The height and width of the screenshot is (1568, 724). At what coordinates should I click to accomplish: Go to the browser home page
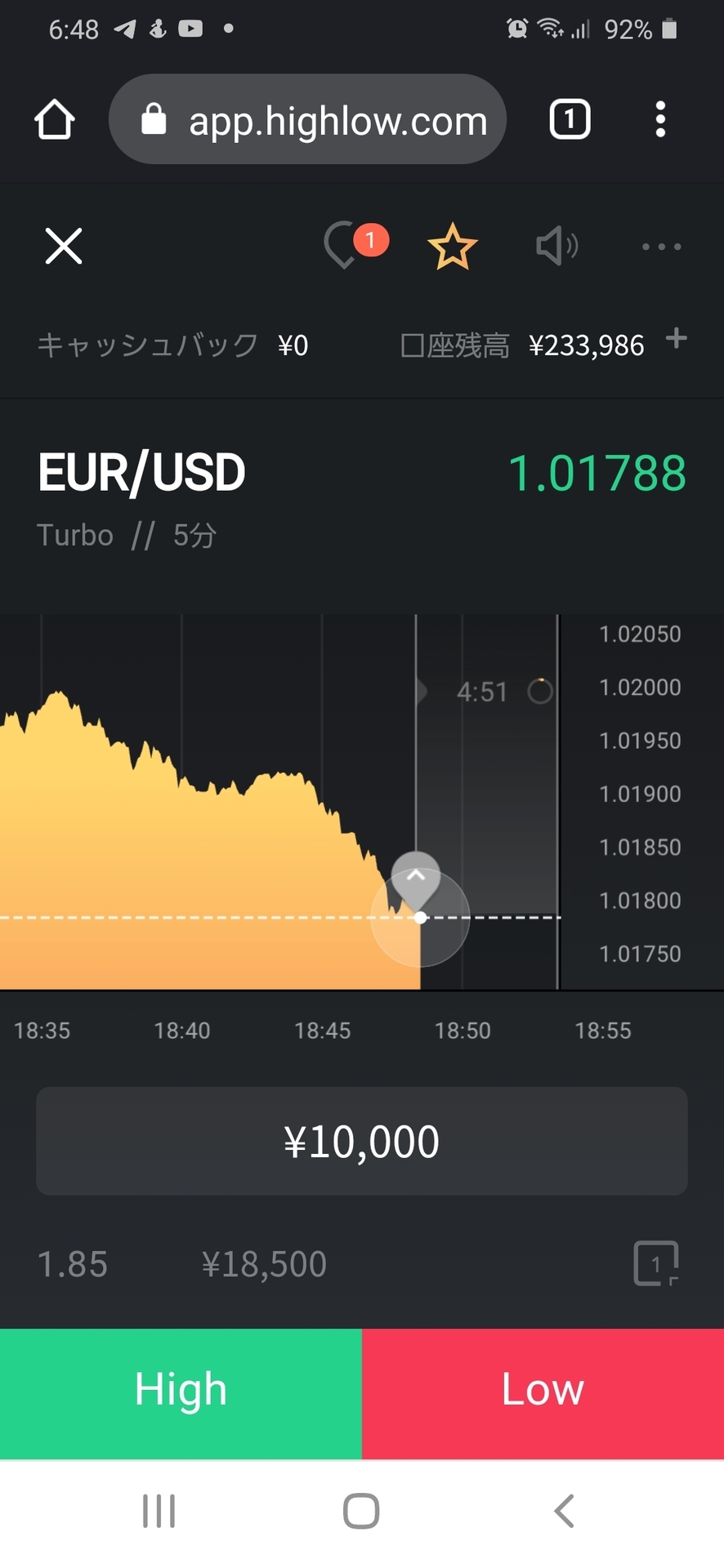click(55, 119)
